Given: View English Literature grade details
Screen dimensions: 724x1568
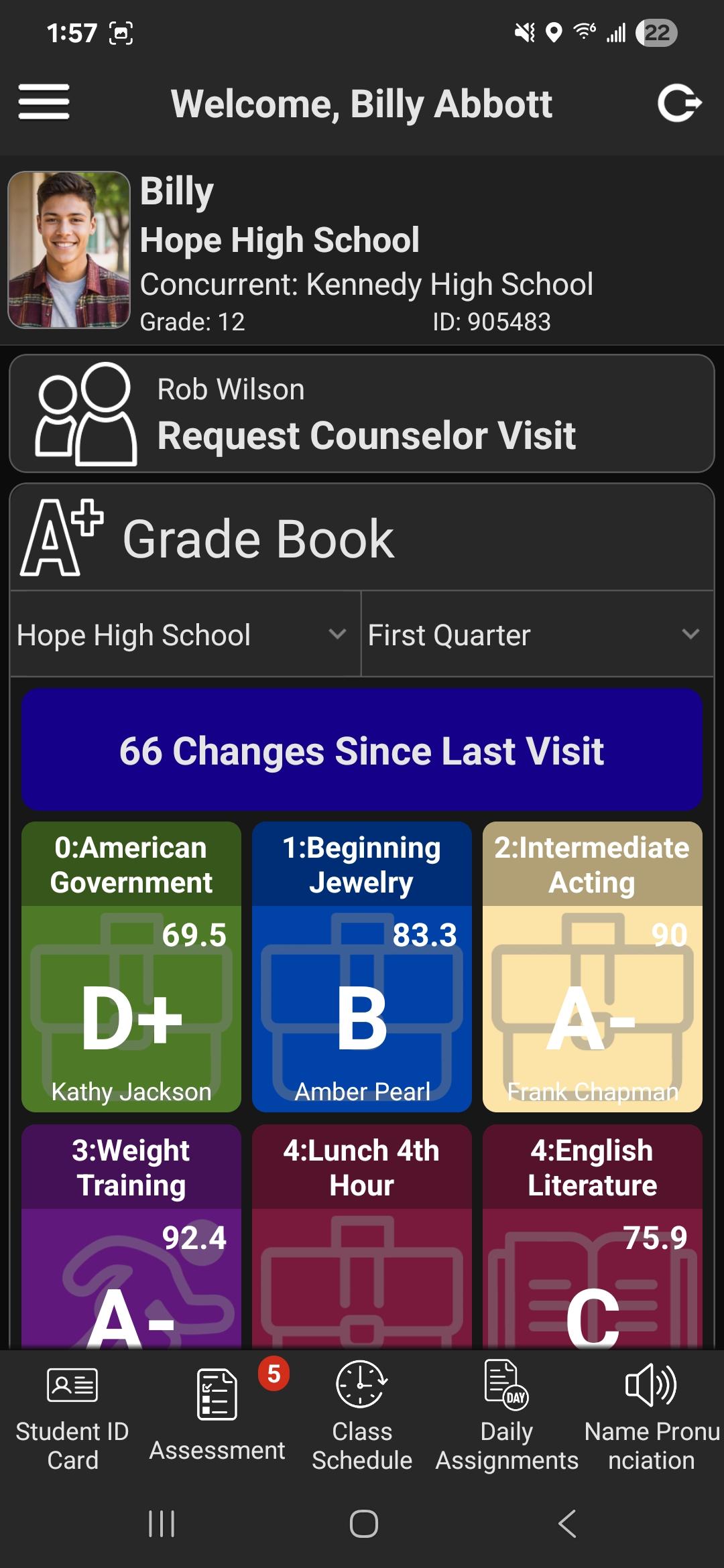Looking at the screenshot, I should pos(593,1236).
